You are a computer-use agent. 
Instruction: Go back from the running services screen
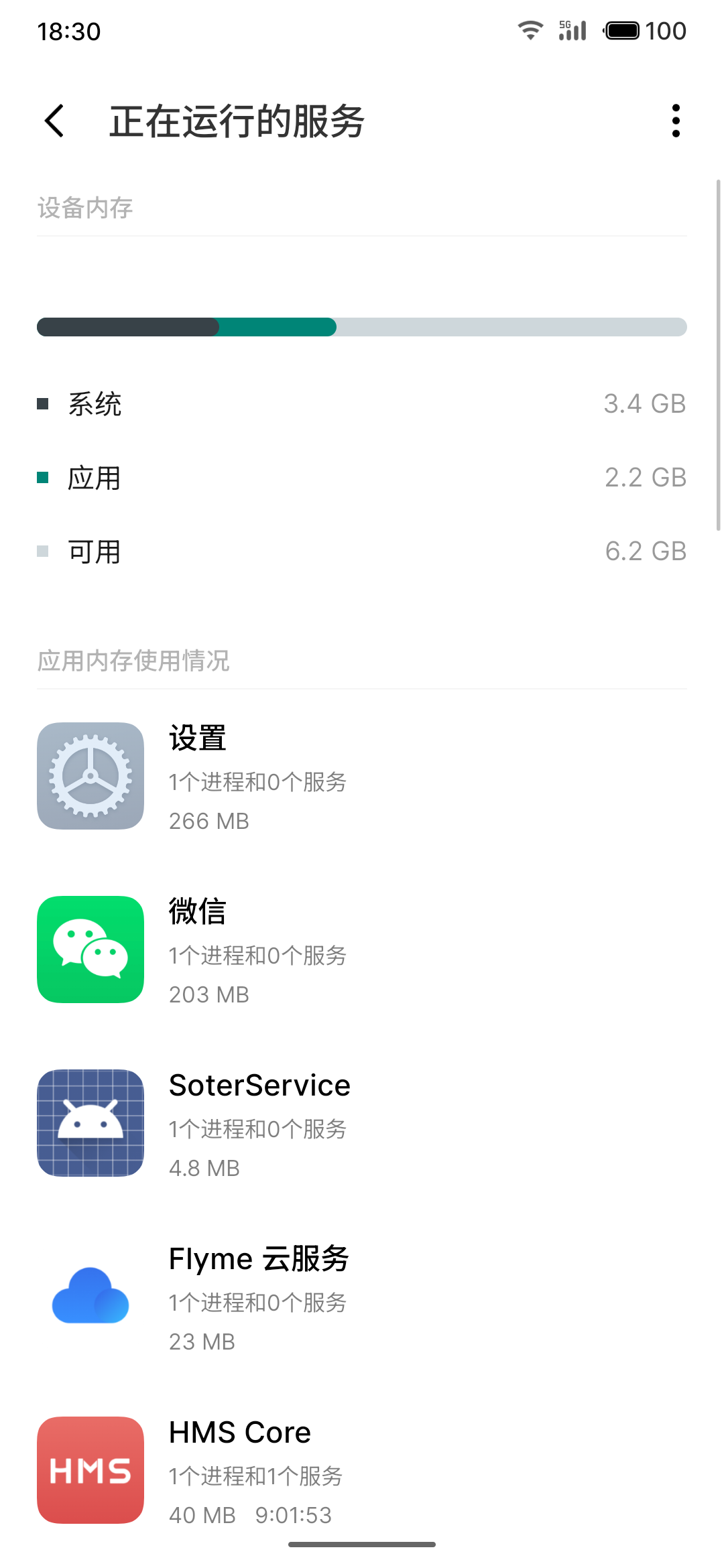pos(54,121)
